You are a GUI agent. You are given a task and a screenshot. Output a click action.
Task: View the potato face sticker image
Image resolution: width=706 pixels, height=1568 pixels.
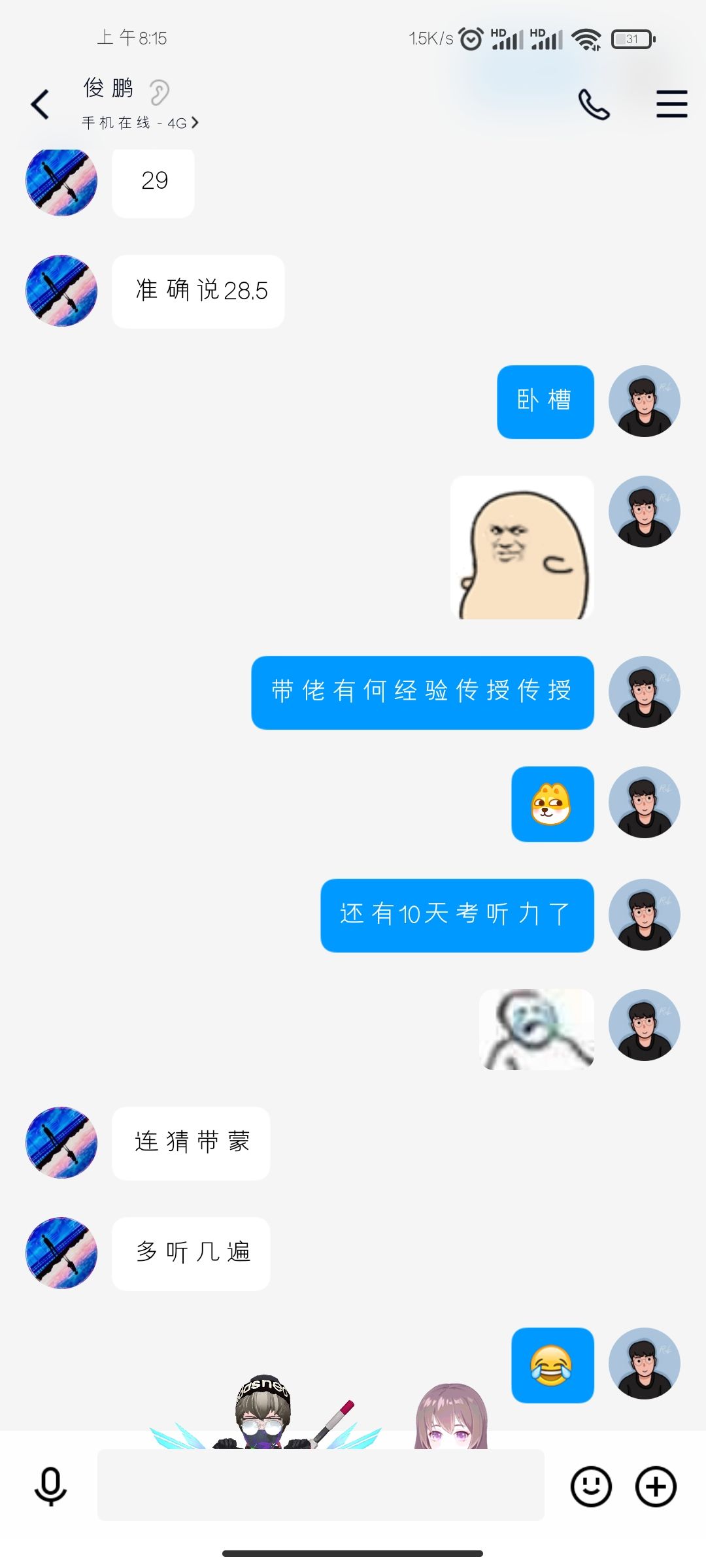pyautogui.click(x=522, y=547)
